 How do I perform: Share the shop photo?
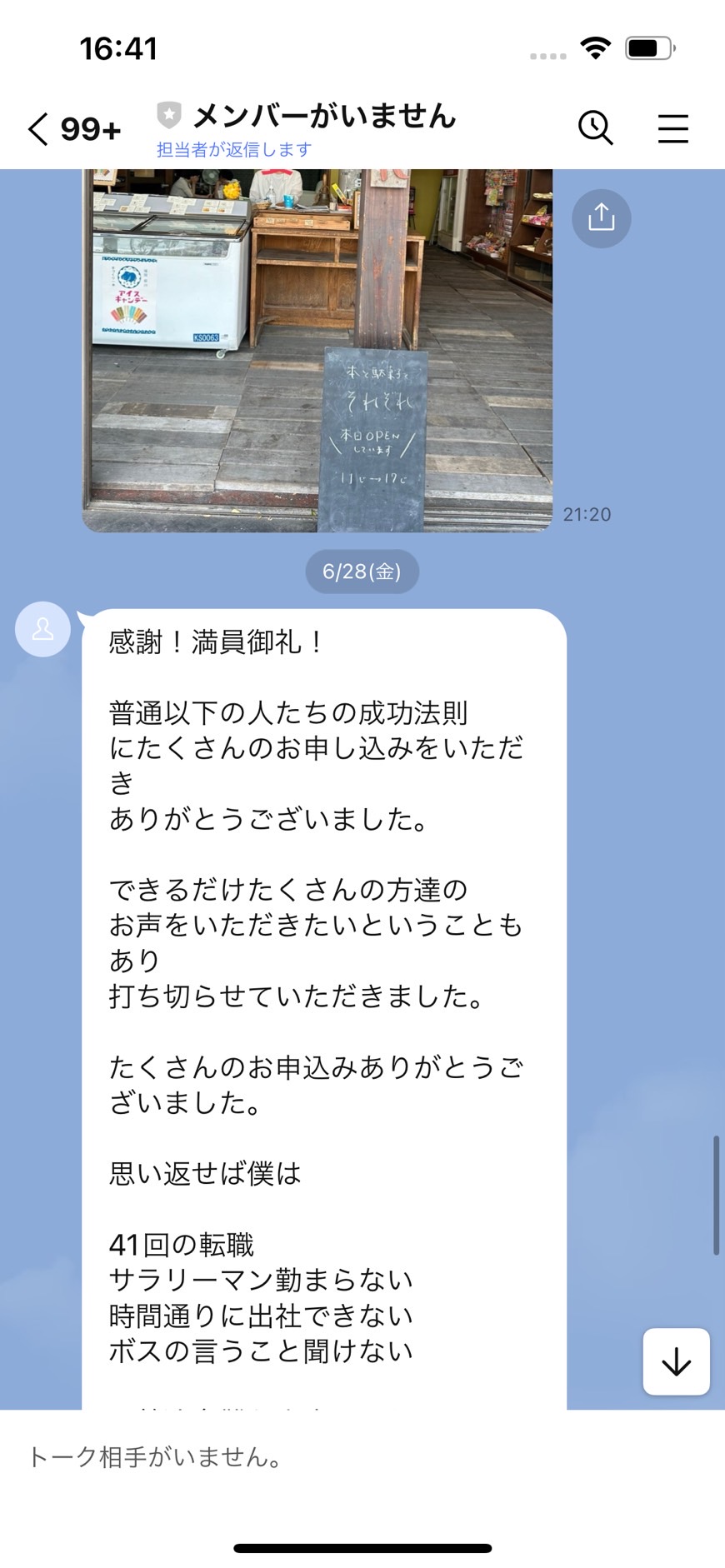tap(601, 218)
